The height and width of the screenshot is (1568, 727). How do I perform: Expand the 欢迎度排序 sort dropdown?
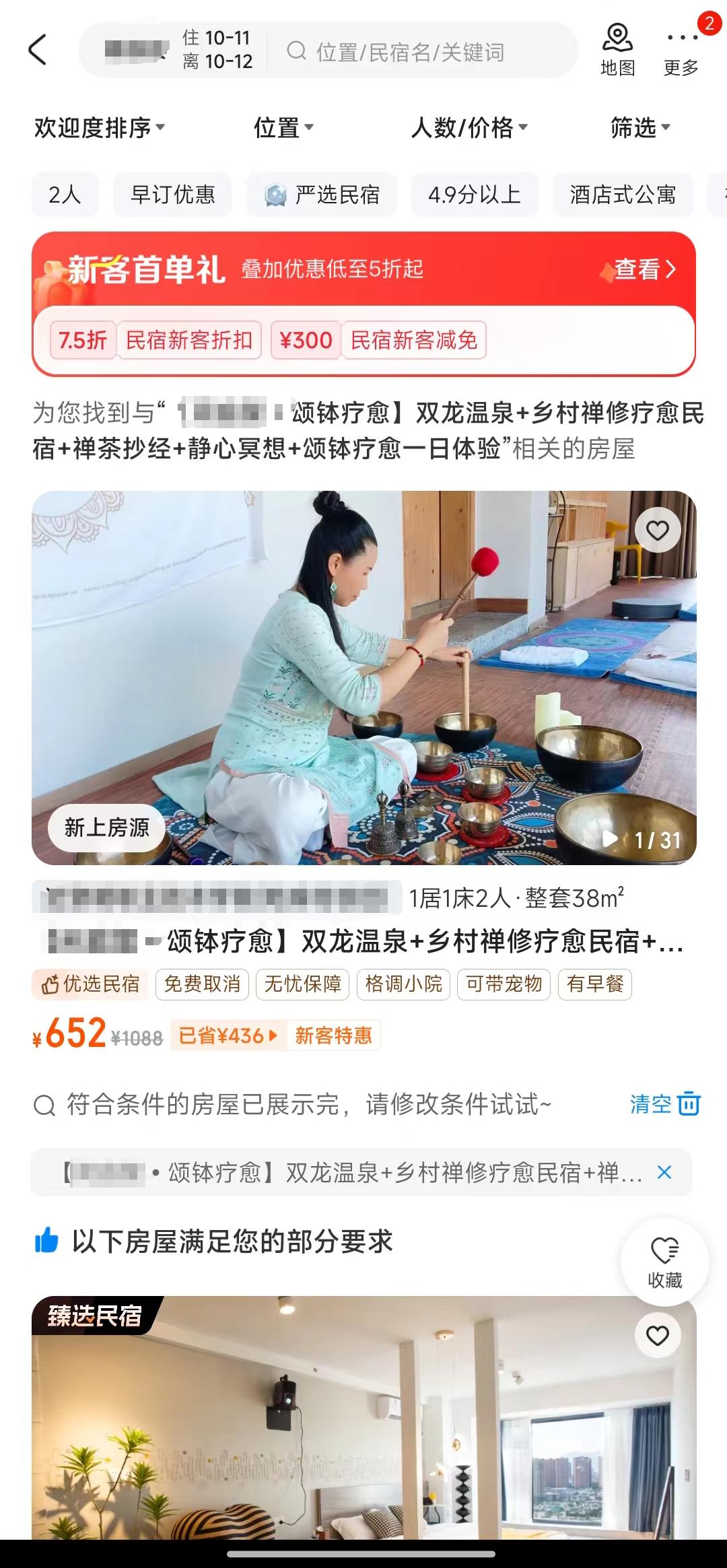[99, 127]
